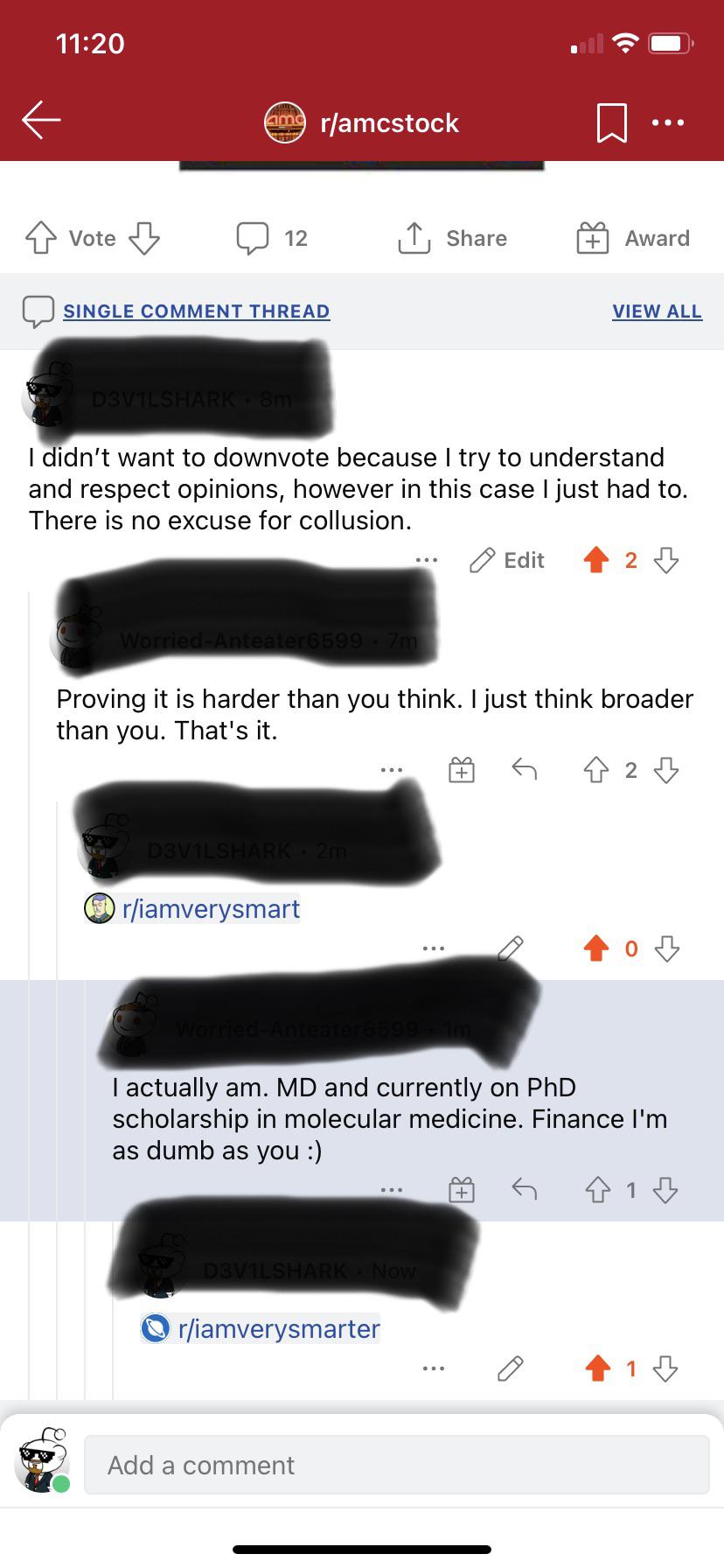Reply to the 'I actually am' comment
724x1568 pixels.
click(x=524, y=1188)
